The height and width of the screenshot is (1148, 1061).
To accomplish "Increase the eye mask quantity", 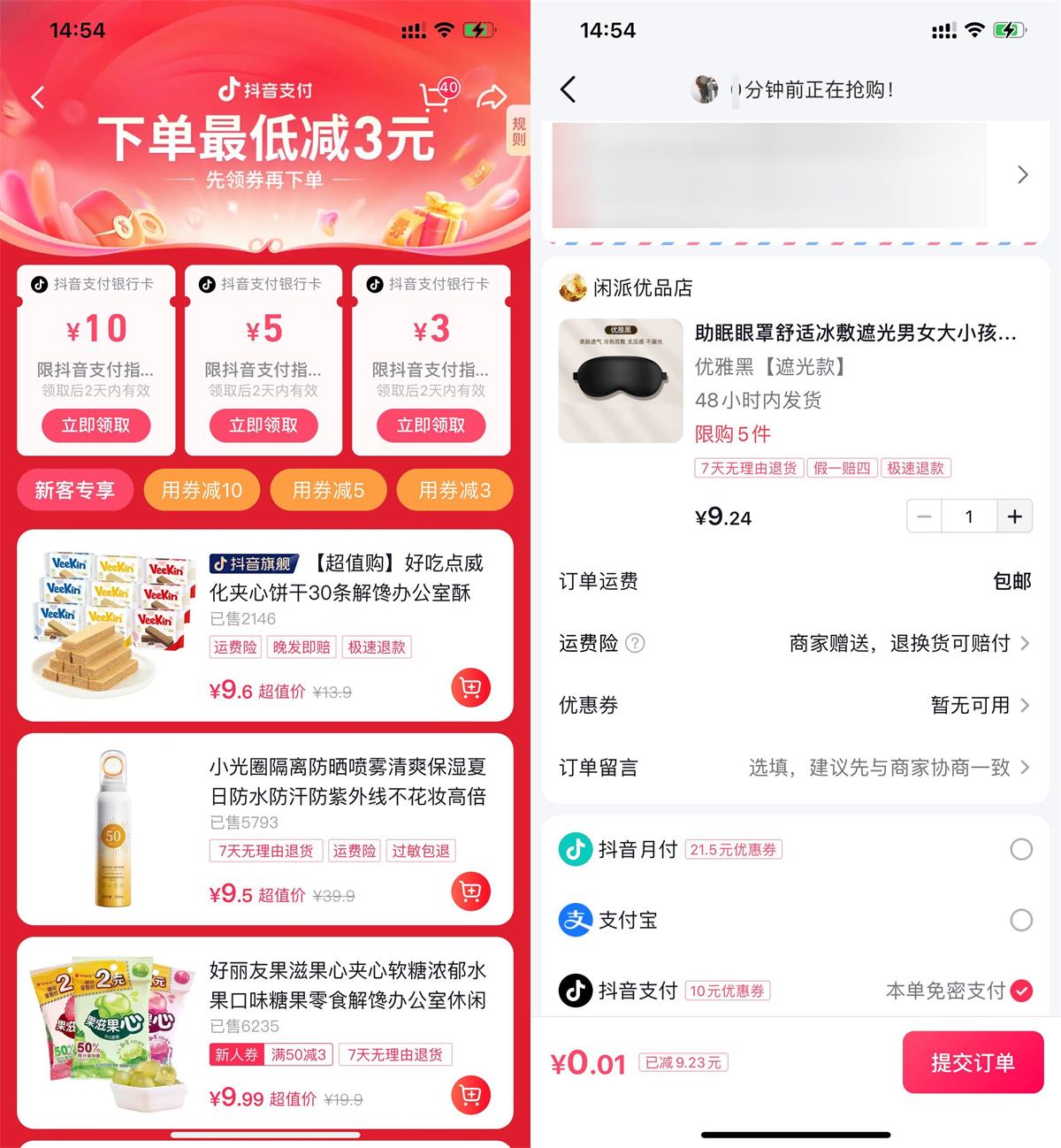I will [x=1014, y=517].
